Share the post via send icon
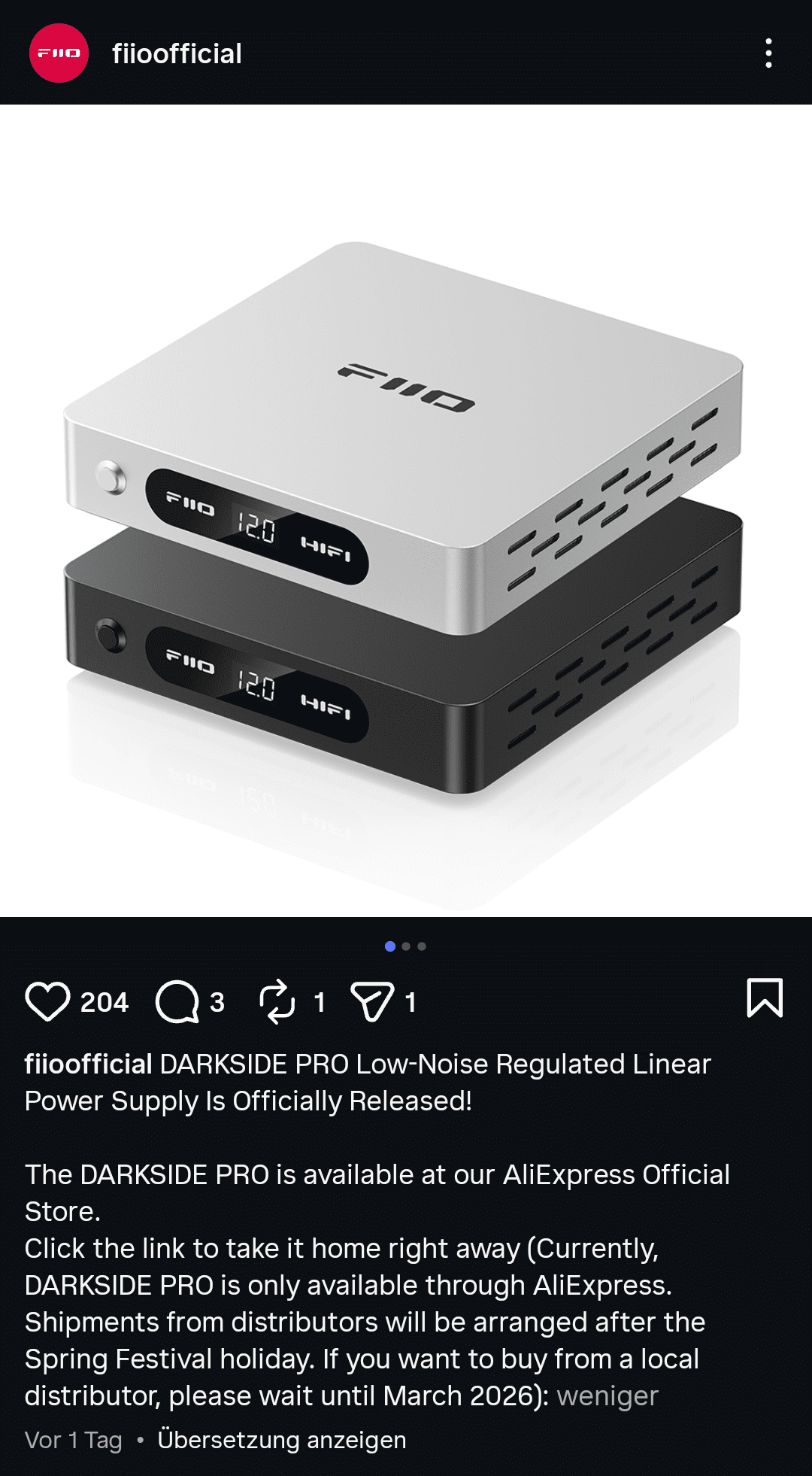The image size is (812, 1476). point(372,1001)
